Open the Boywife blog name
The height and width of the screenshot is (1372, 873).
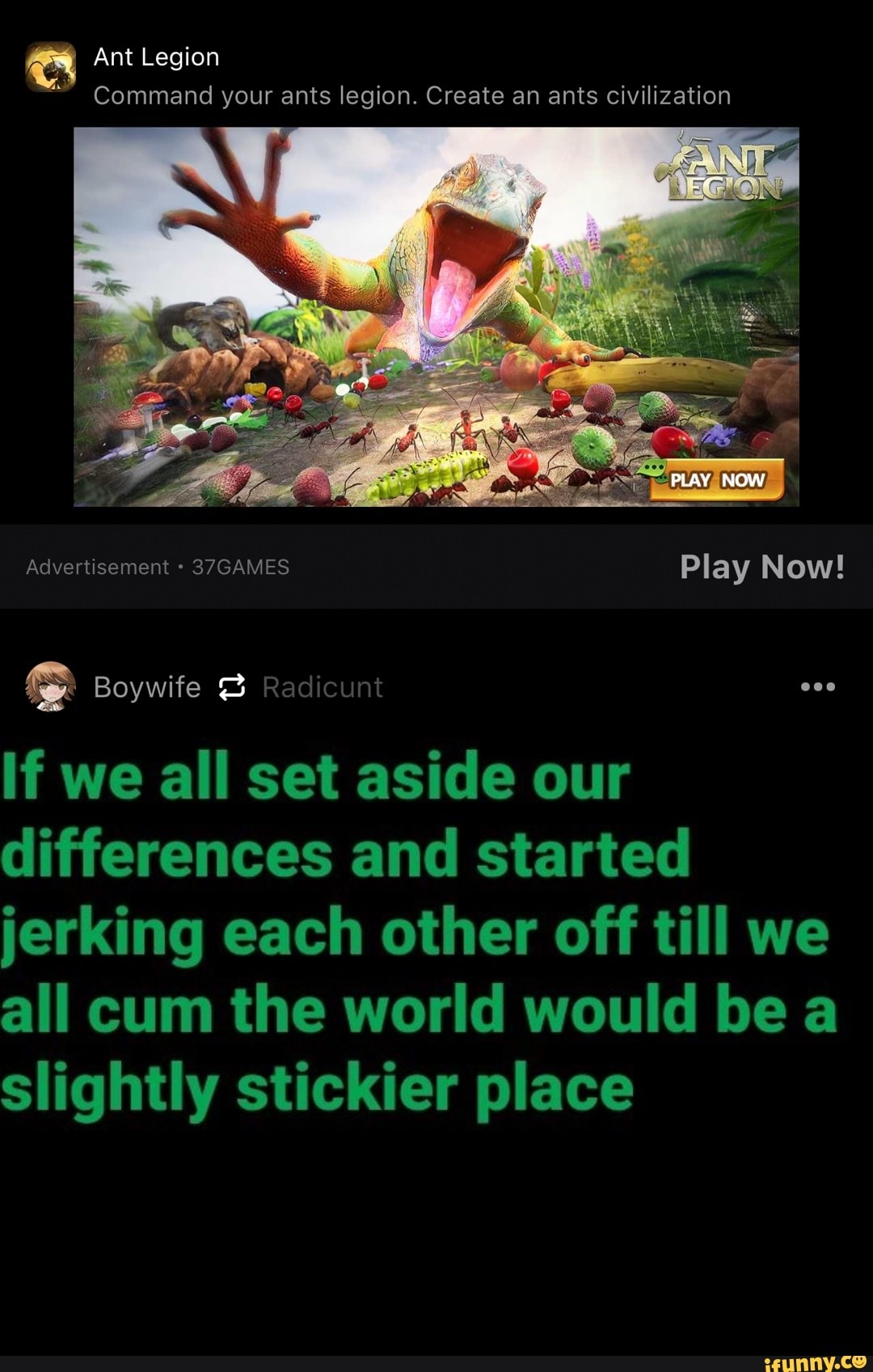147,687
